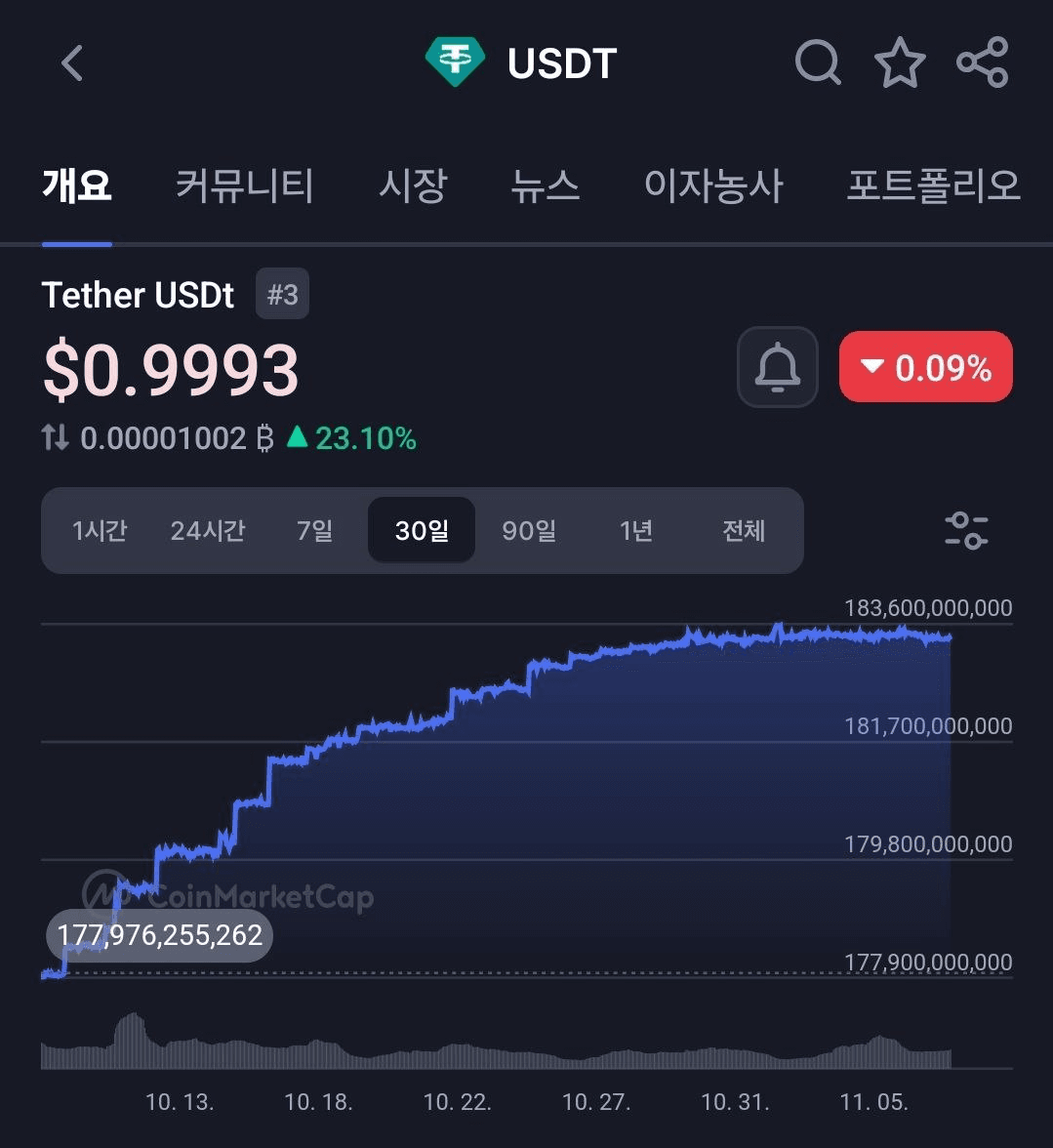Select the 24시간 chart range
Screen dimensions: 1053x1148
pos(208,530)
